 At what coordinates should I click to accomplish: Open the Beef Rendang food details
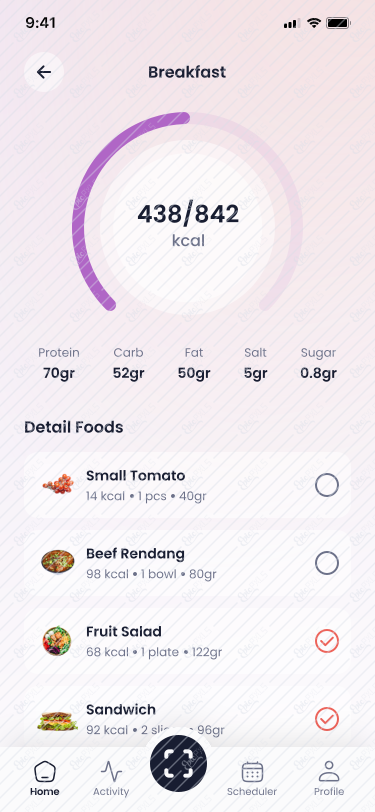[x=188, y=563]
